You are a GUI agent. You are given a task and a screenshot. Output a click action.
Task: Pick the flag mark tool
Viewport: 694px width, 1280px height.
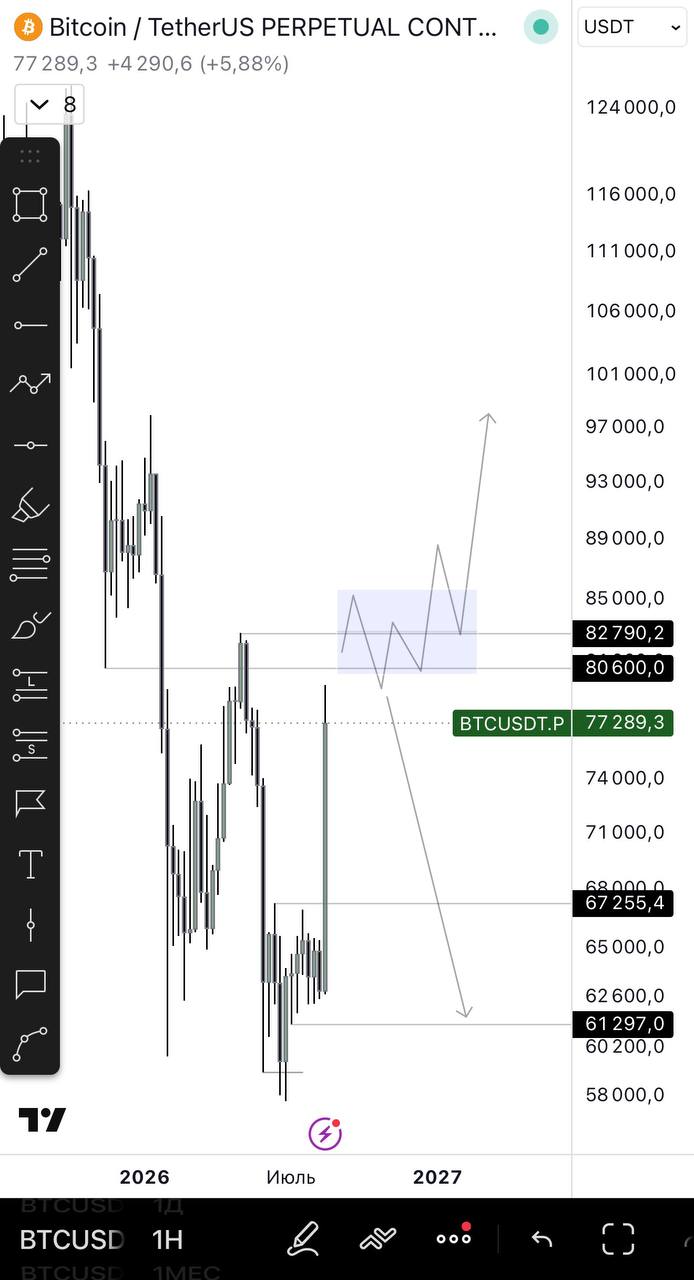[30, 803]
